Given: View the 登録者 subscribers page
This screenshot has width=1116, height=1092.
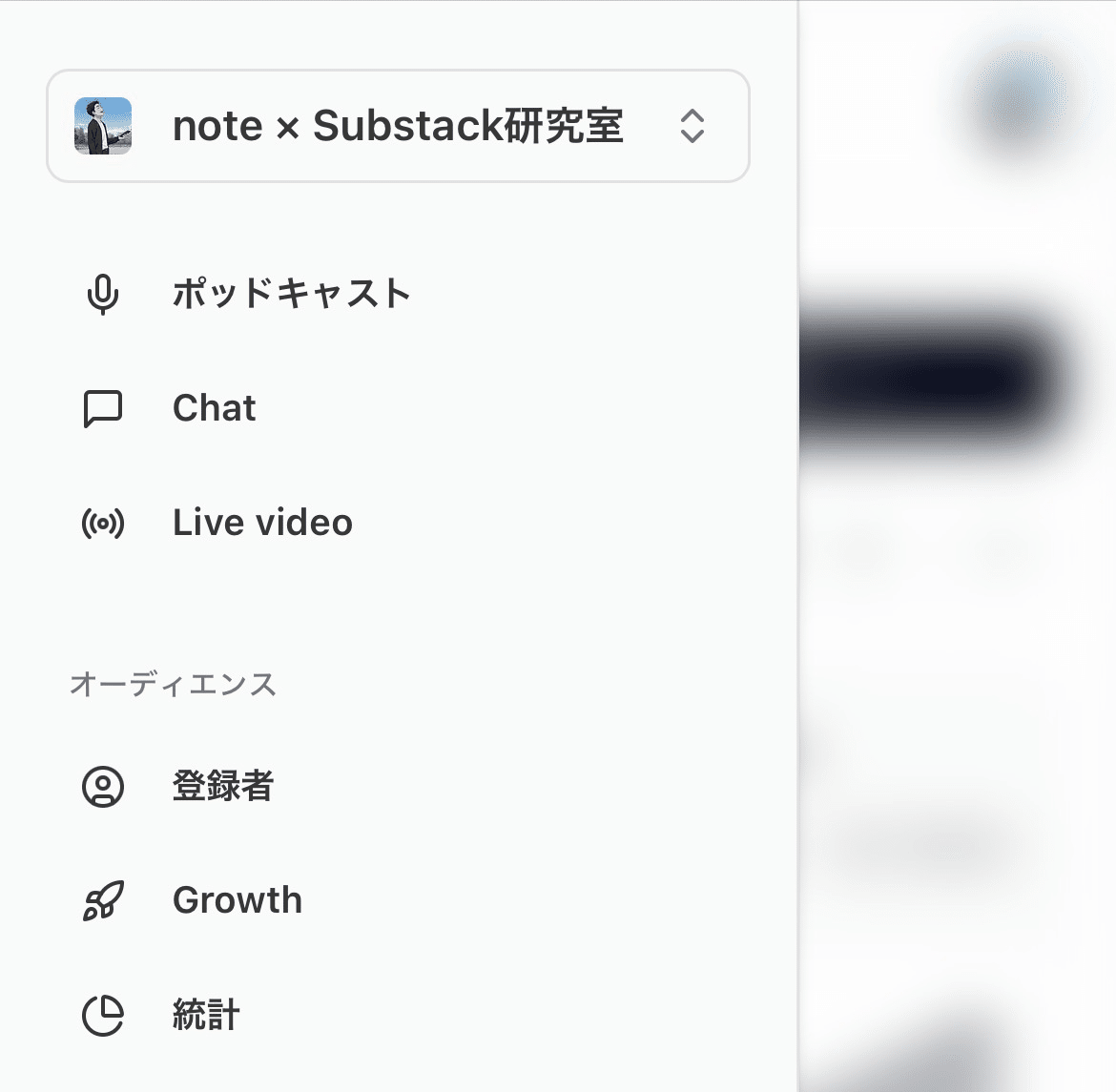Looking at the screenshot, I should [x=398, y=786].
